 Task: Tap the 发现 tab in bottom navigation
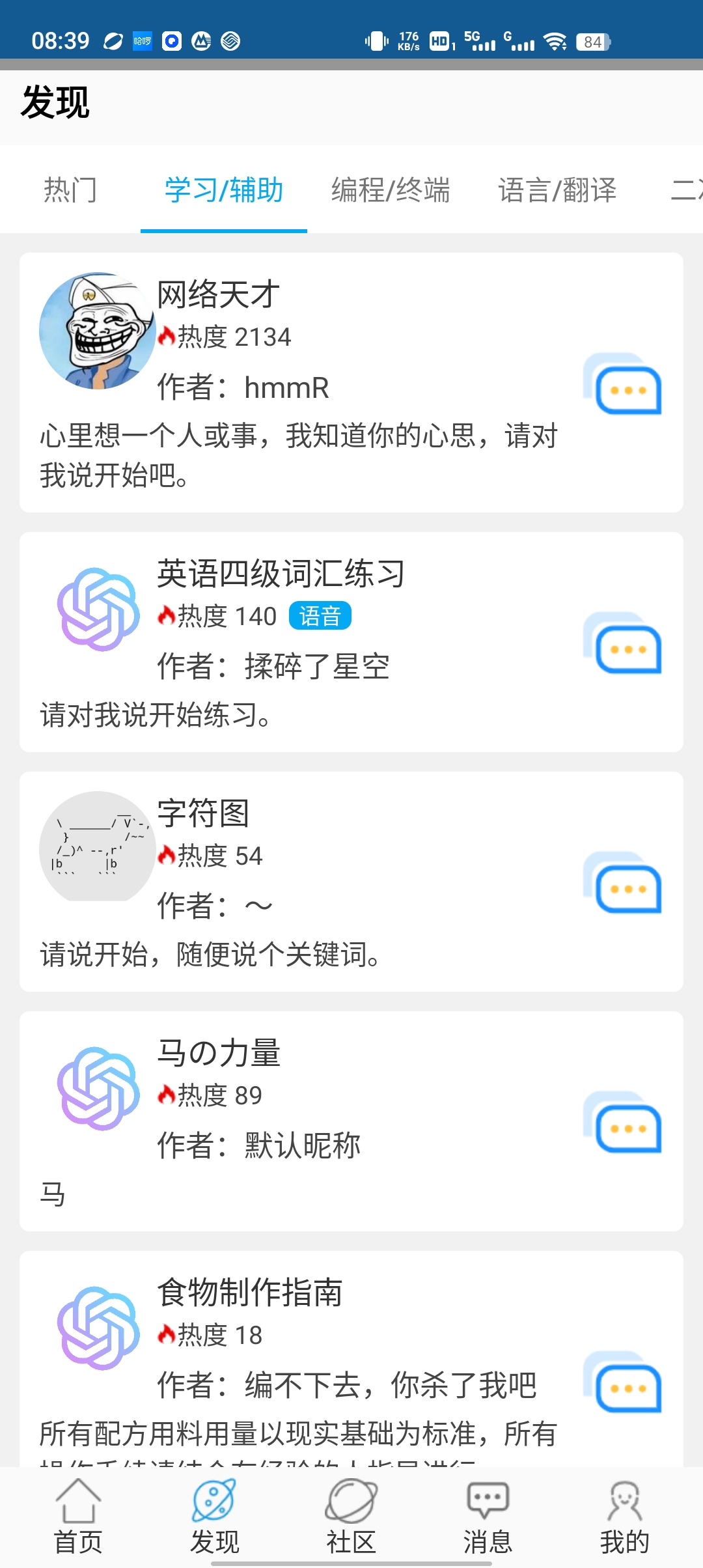(x=215, y=1517)
